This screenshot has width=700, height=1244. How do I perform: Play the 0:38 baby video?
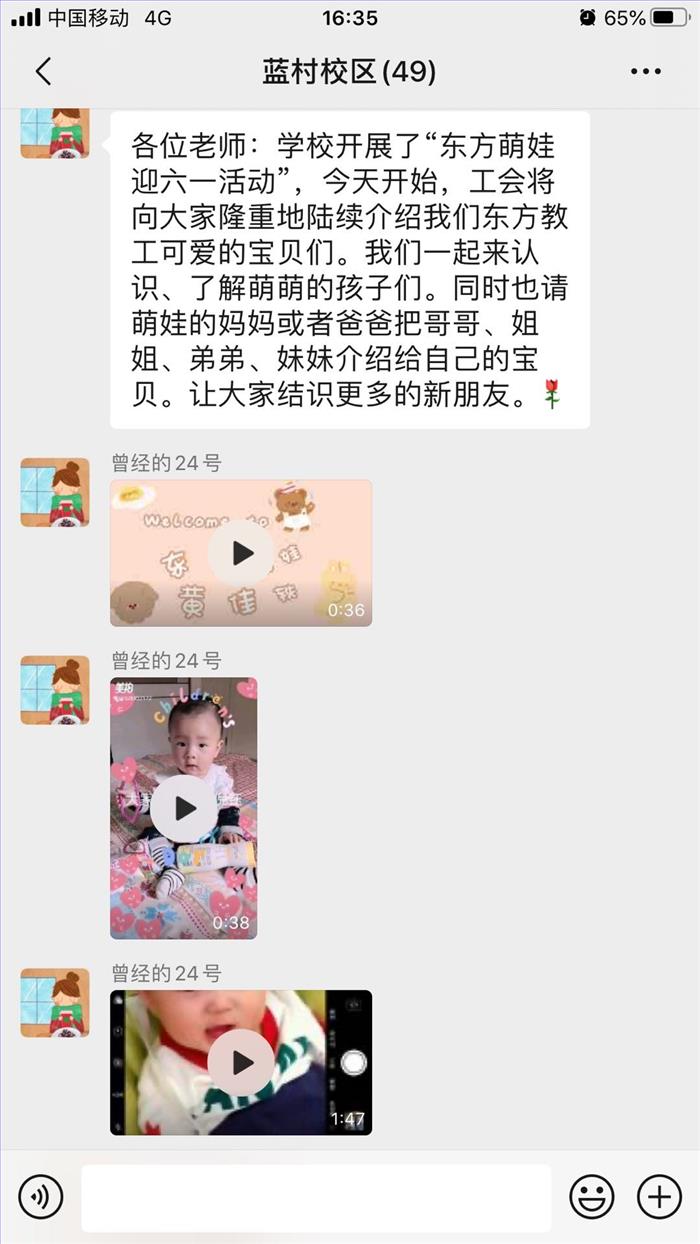pyautogui.click(x=184, y=808)
